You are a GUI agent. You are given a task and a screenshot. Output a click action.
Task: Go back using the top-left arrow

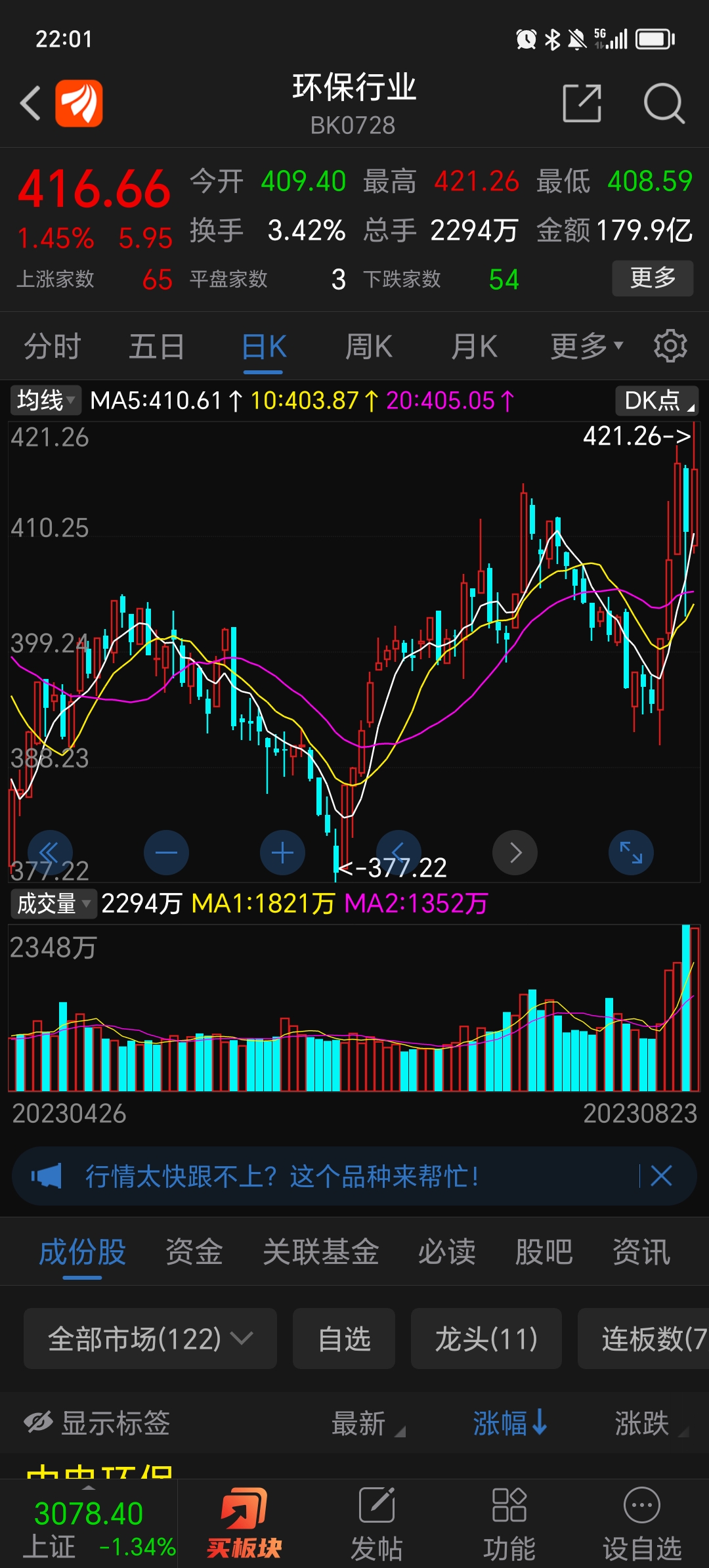[30, 103]
